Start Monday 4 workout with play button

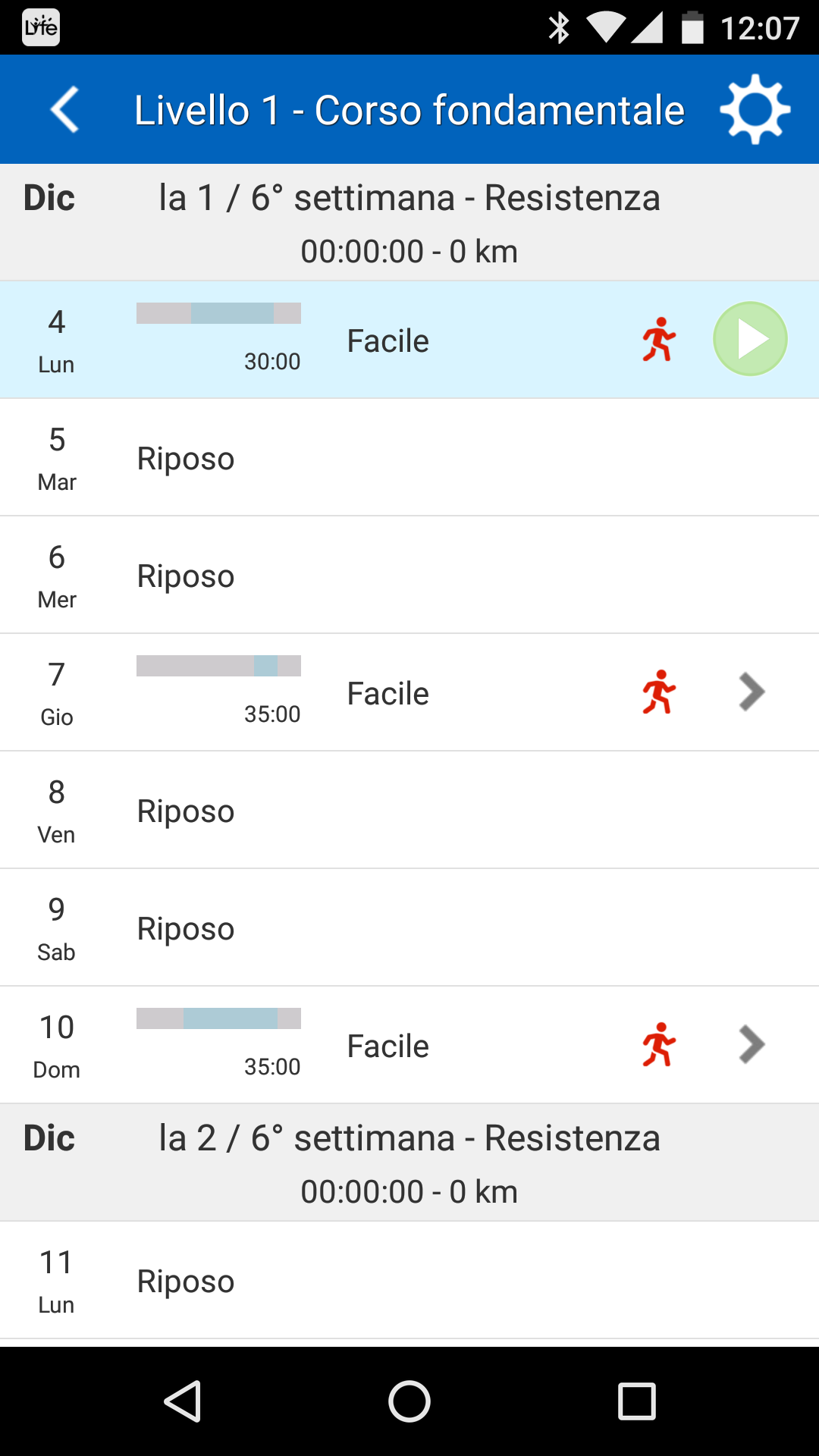pos(750,339)
